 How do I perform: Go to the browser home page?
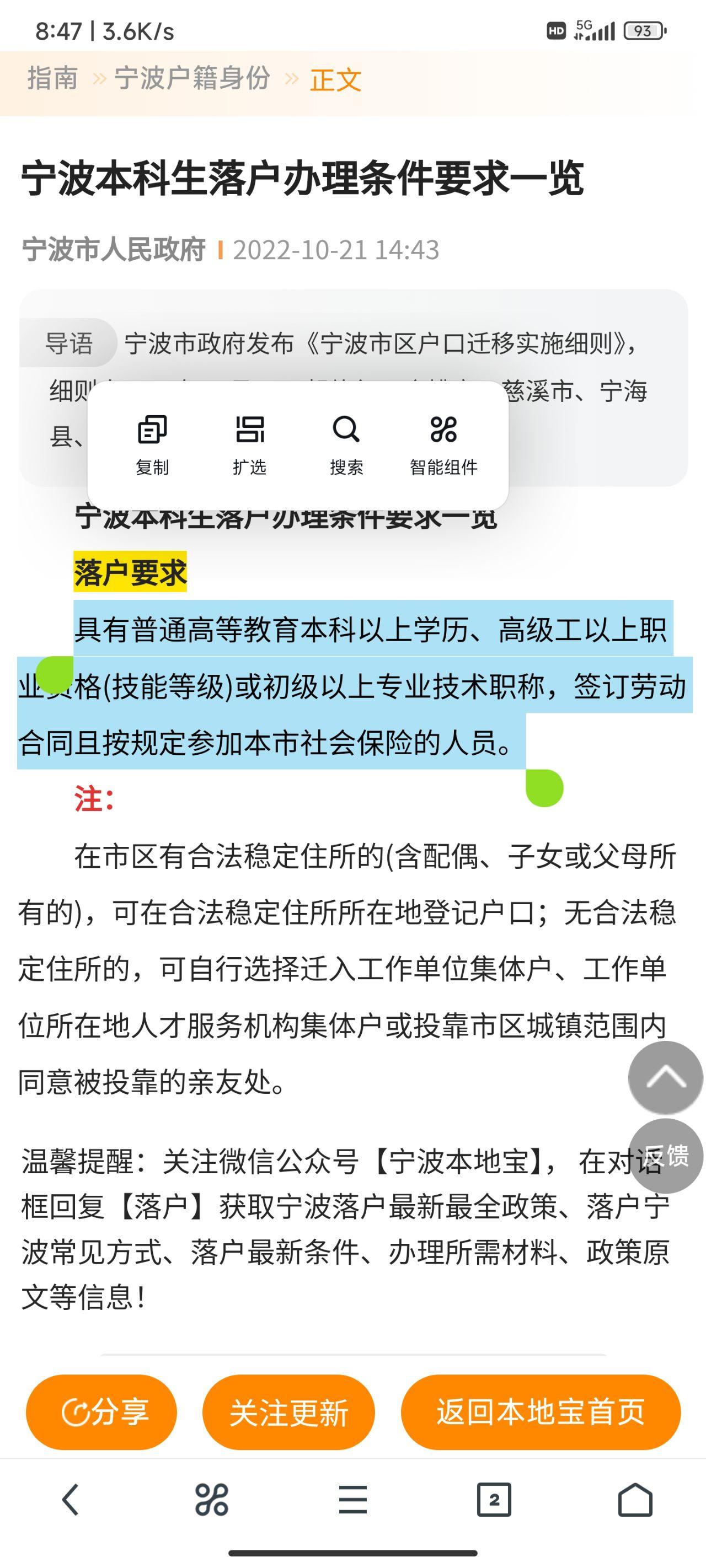tap(635, 1499)
